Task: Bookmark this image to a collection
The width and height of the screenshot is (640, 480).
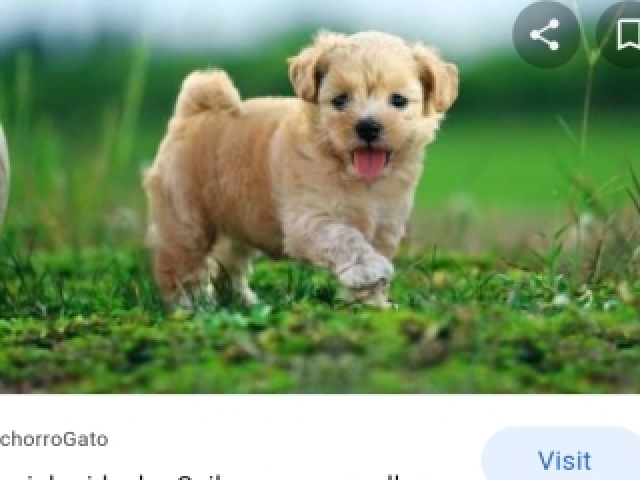Action: tap(625, 36)
